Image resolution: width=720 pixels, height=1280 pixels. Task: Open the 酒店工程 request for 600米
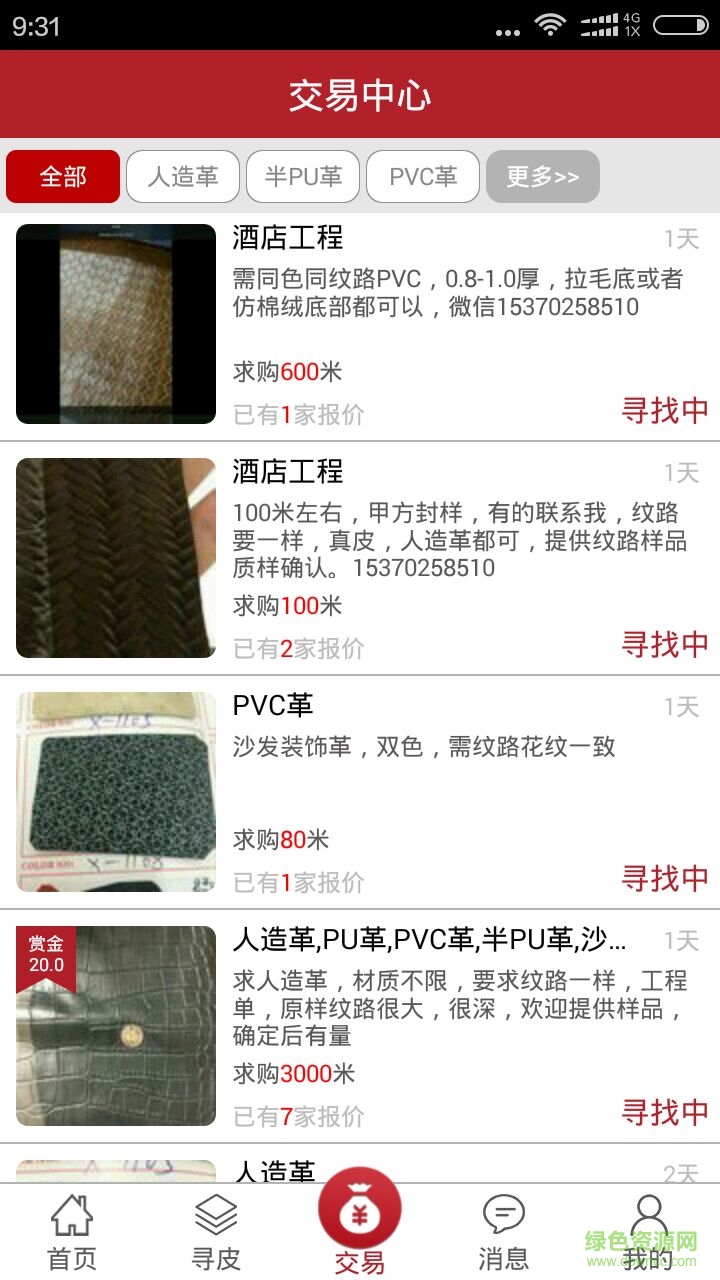pos(360,325)
